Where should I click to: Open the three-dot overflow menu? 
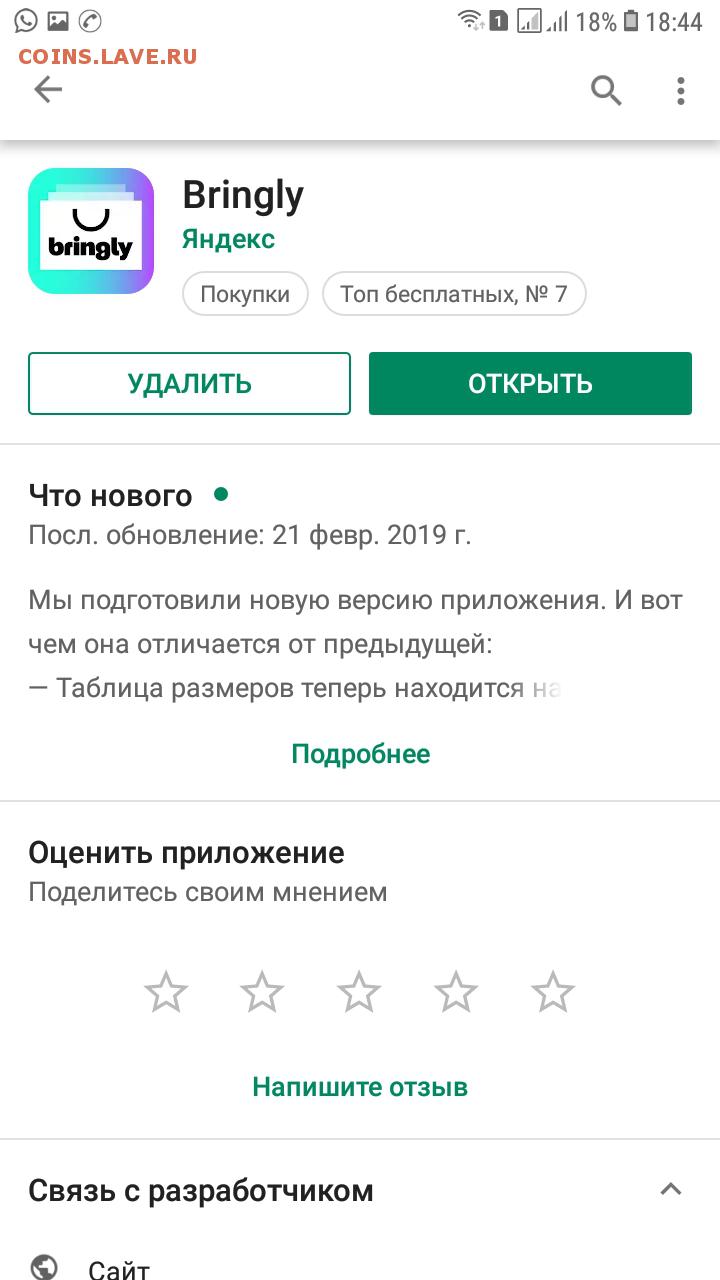pyautogui.click(x=681, y=91)
